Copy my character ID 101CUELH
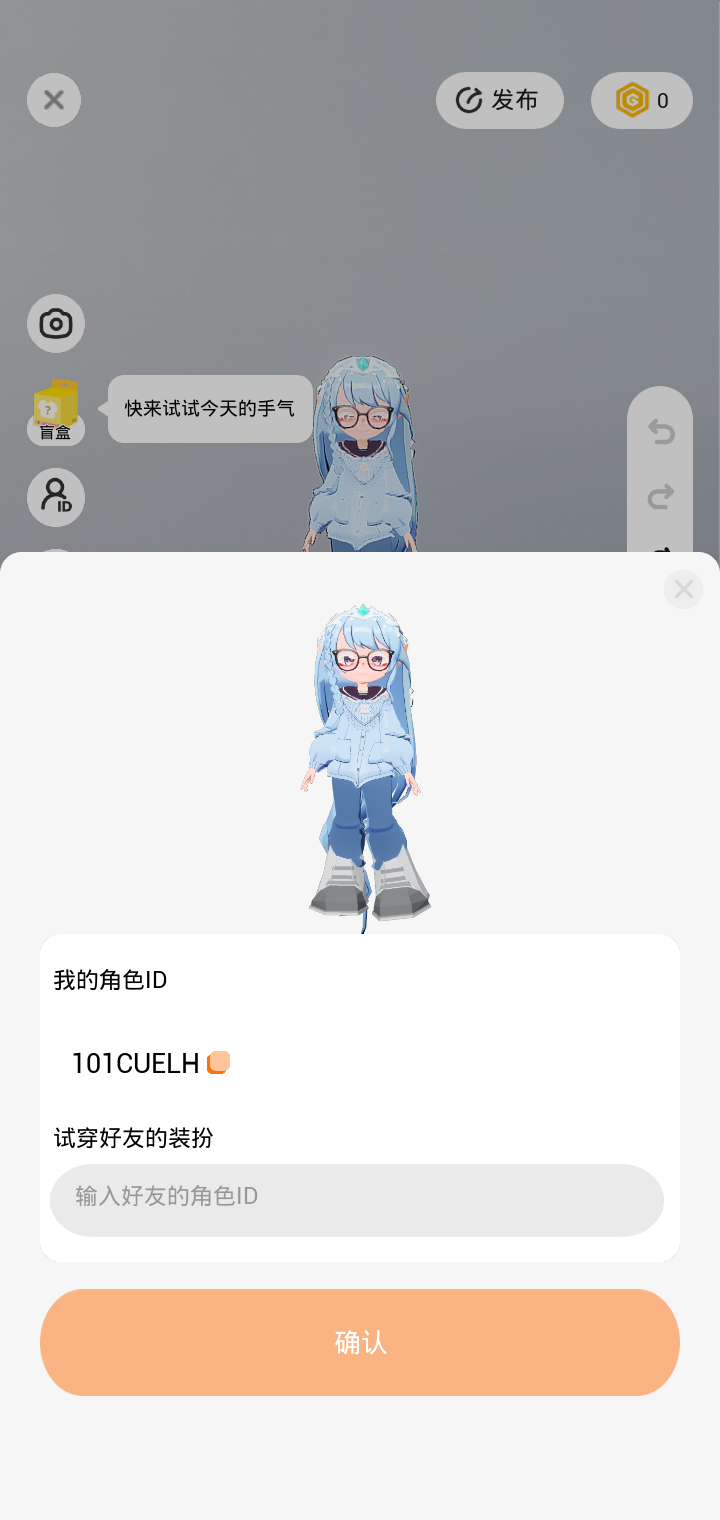The width and height of the screenshot is (720, 1520). click(x=219, y=1063)
